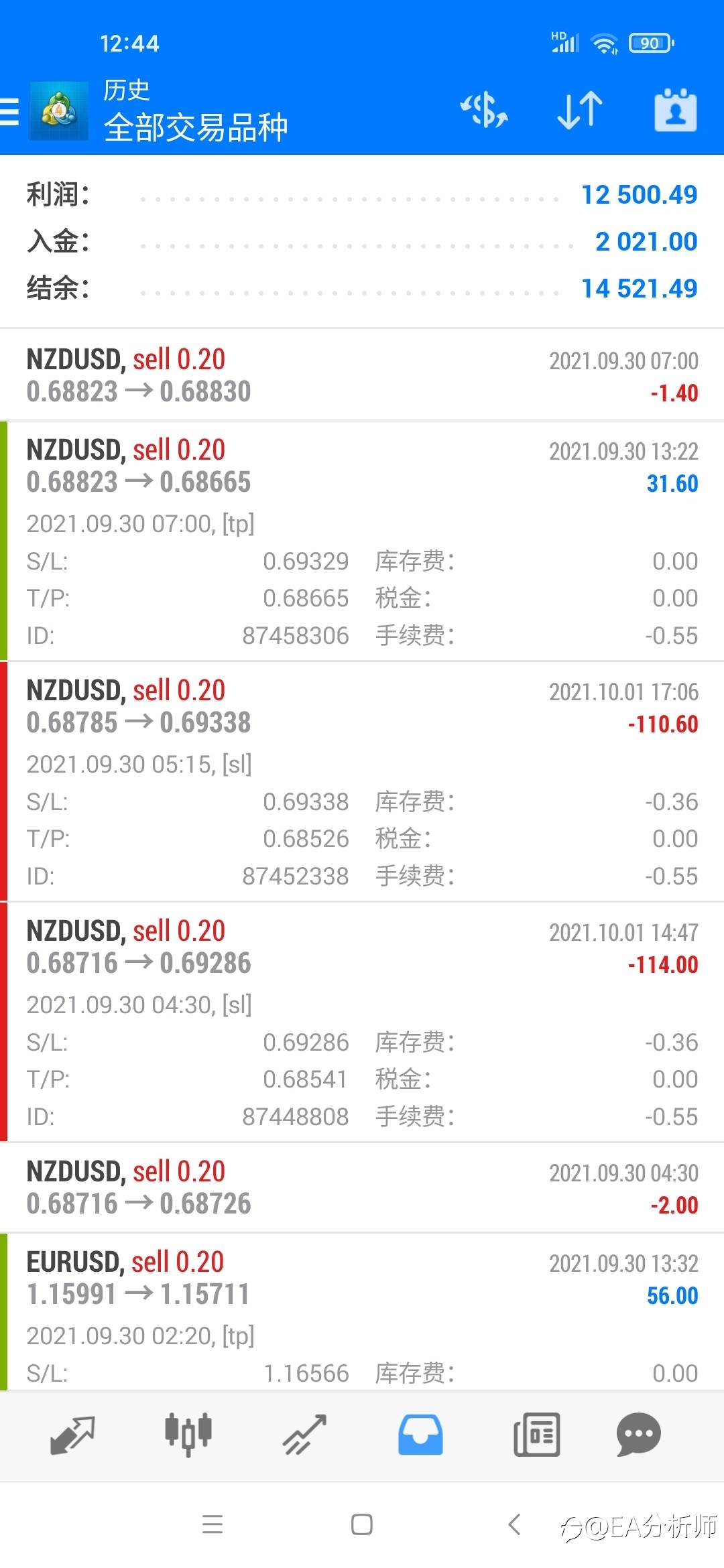
Task: Open the drawer menu button
Action: click(x=9, y=111)
